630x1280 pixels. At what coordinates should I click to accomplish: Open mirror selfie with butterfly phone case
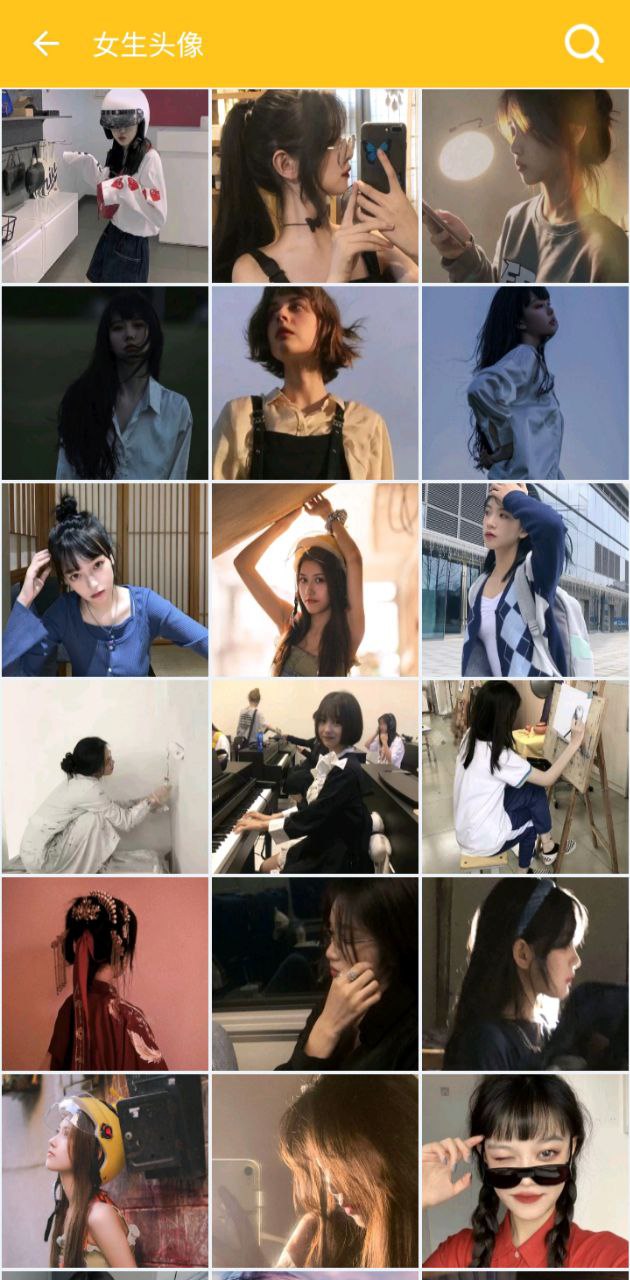click(x=315, y=185)
